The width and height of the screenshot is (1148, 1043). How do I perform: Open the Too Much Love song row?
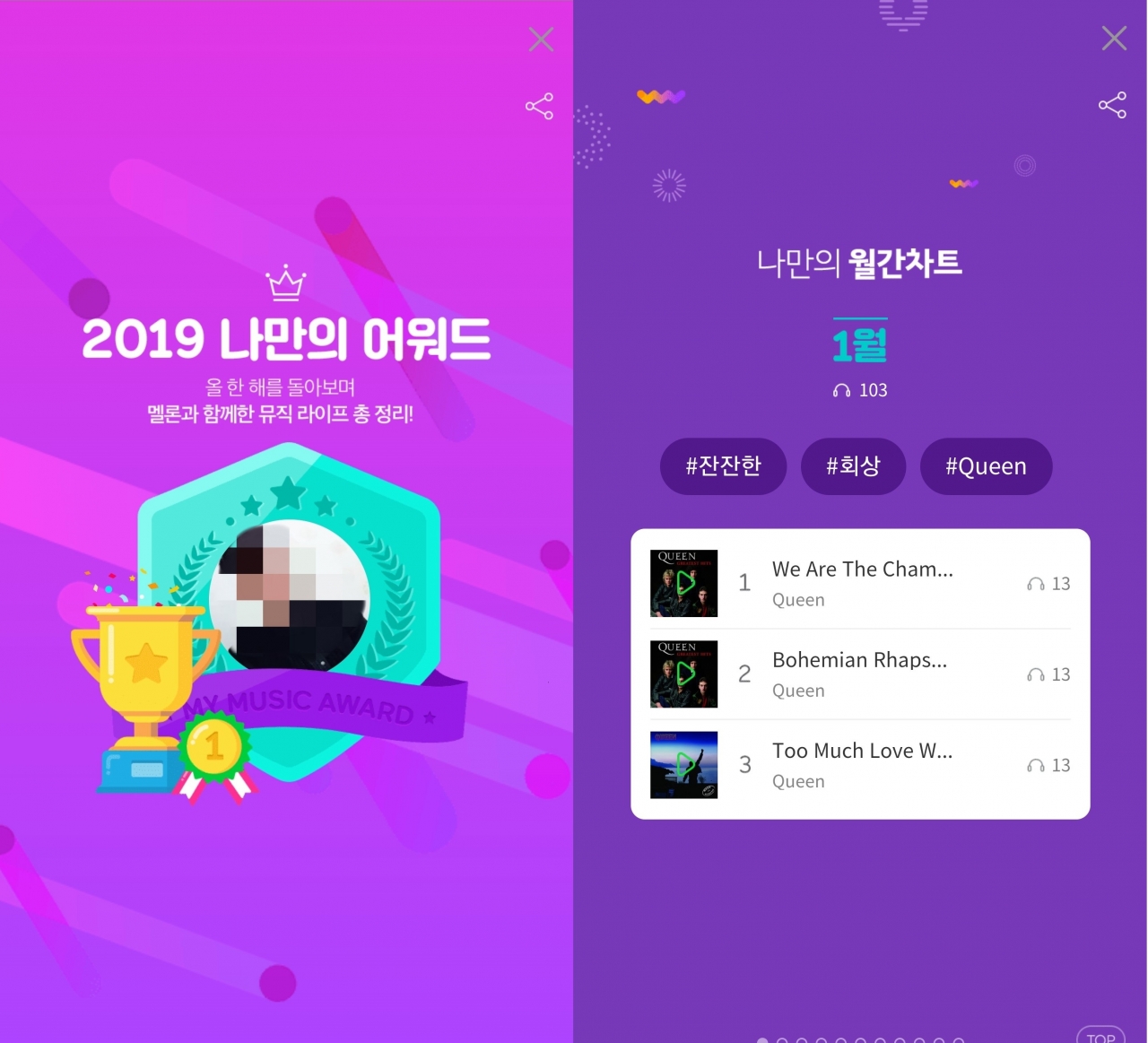[x=863, y=764]
